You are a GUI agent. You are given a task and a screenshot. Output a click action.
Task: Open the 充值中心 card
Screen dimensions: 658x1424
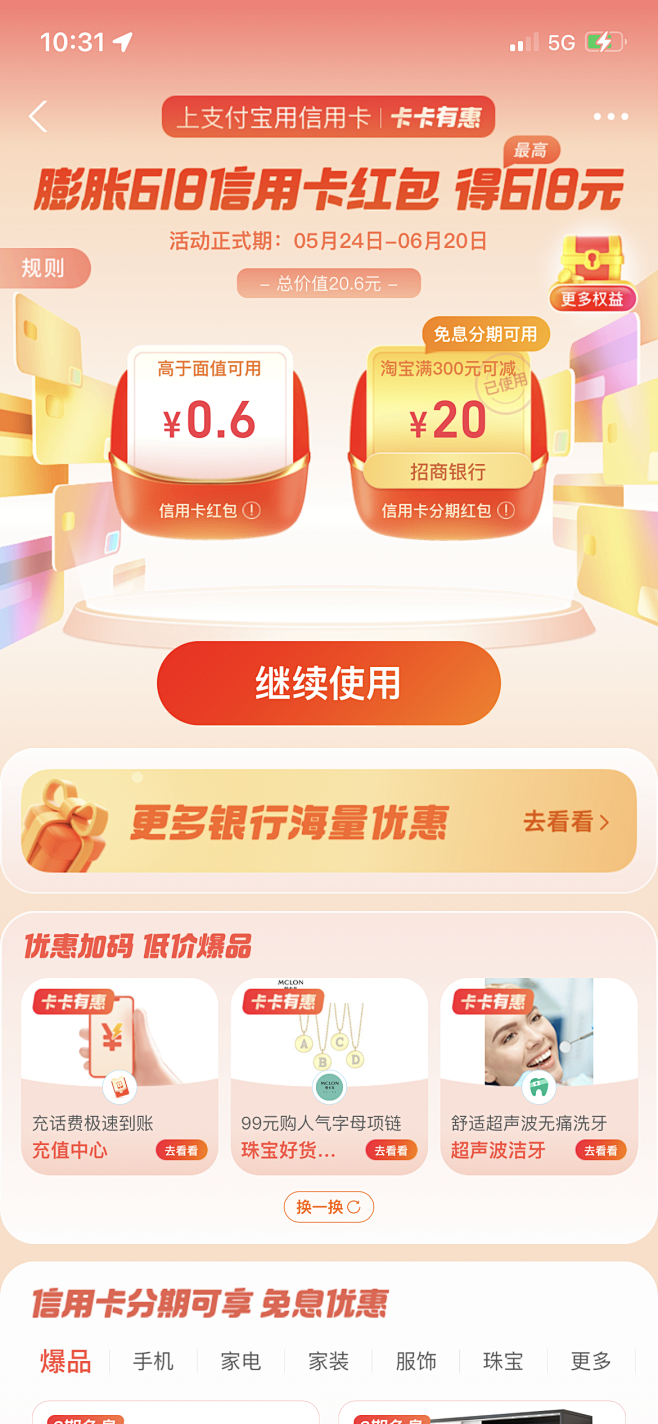[119, 1074]
